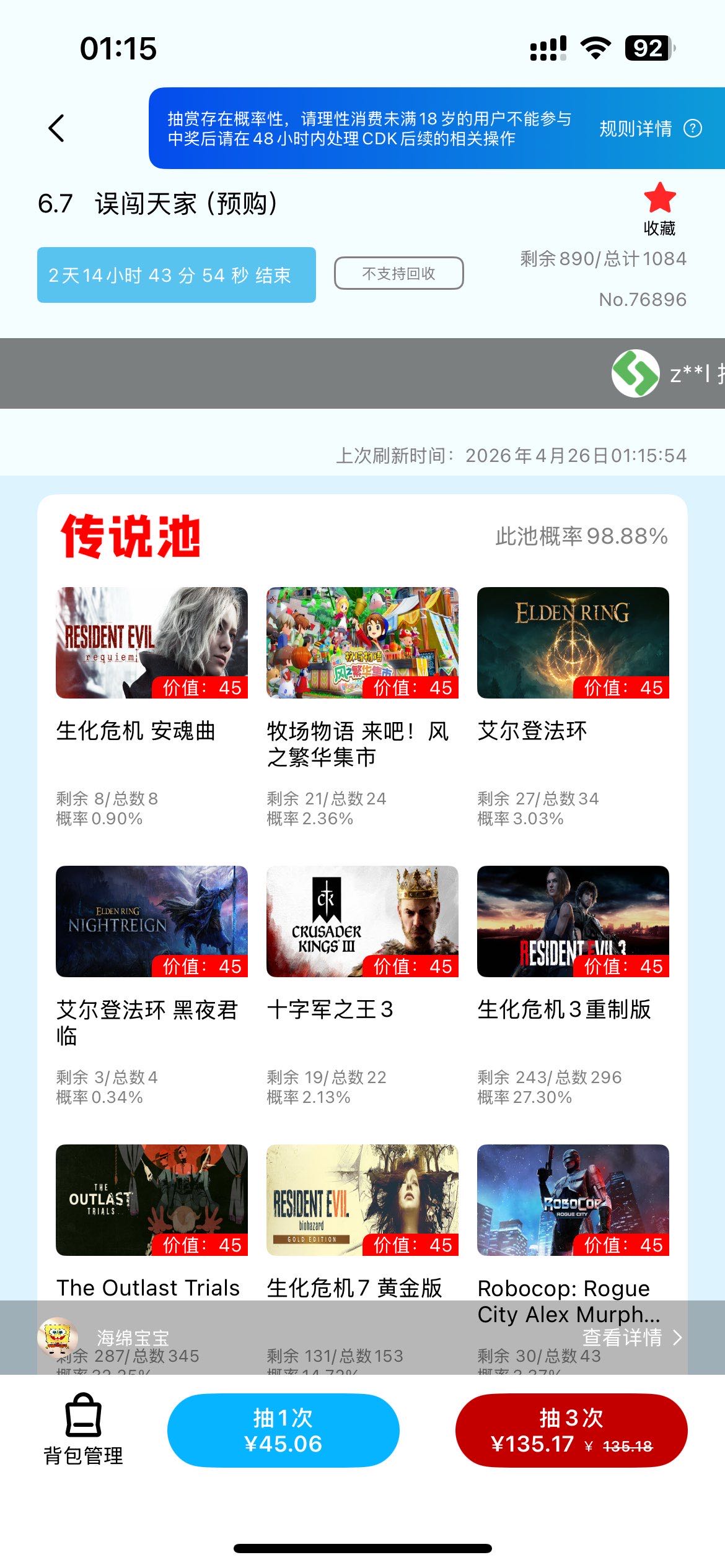Select the 艾尔登法环 prize card
Viewport: 725px width, 1568px height.
point(573,643)
